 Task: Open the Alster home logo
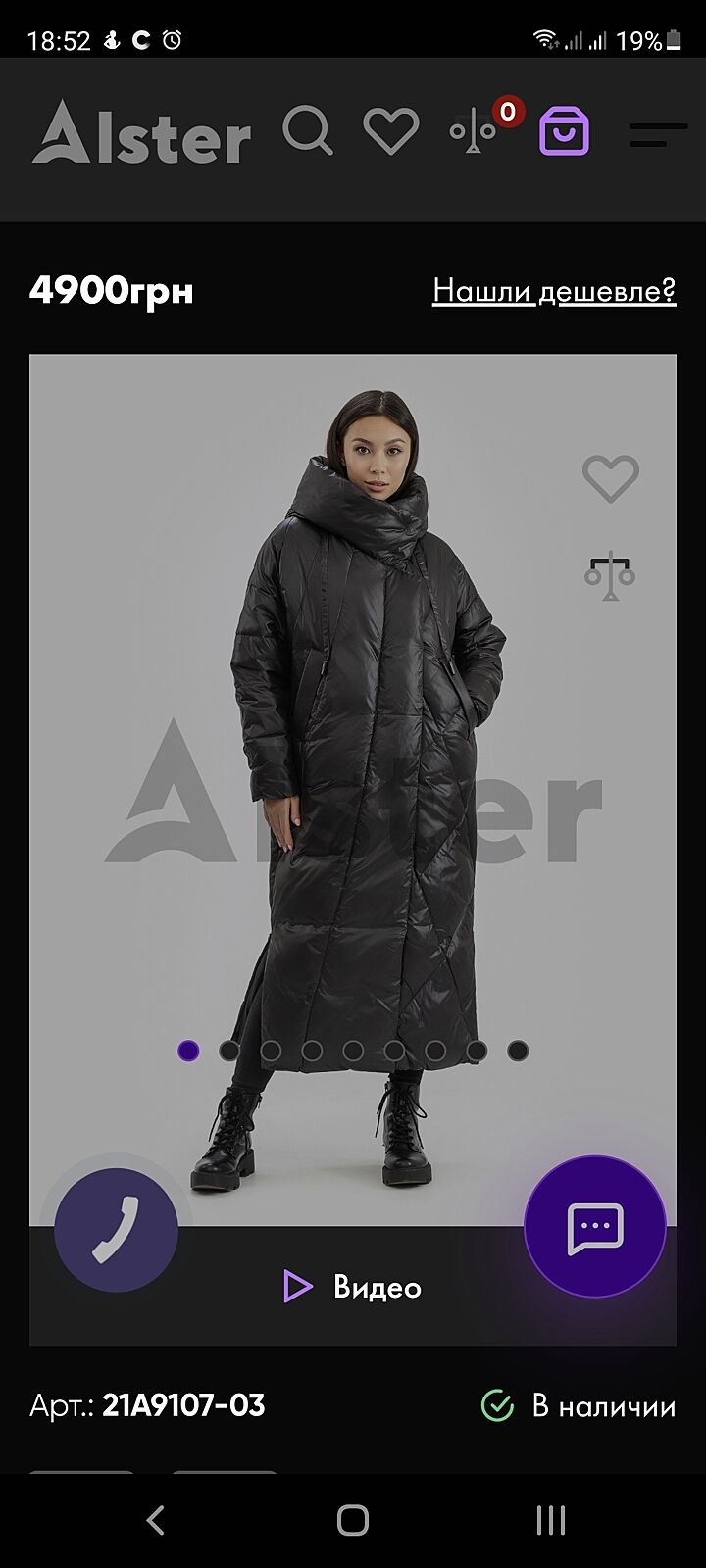[141, 132]
